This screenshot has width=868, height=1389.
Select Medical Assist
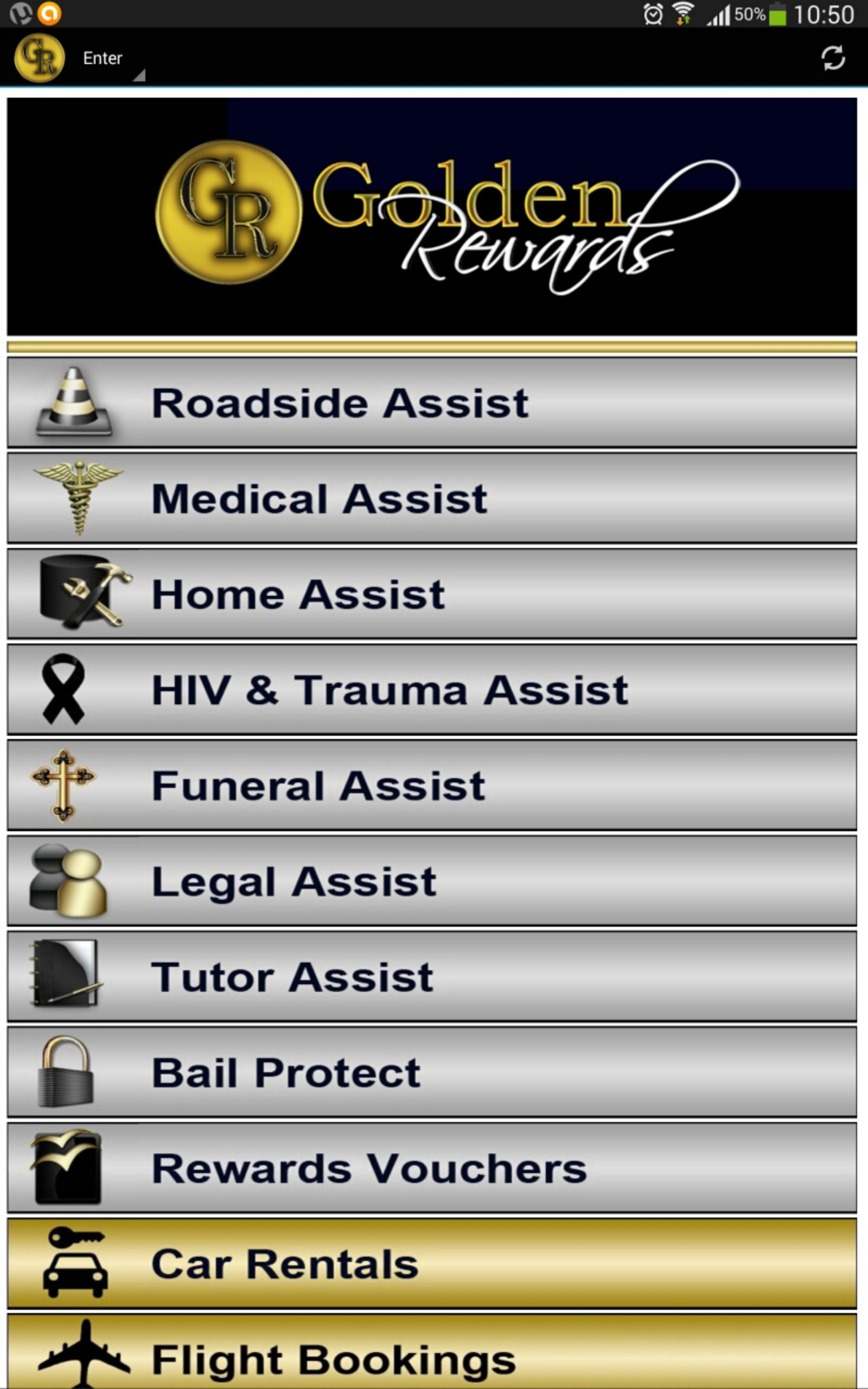432,498
